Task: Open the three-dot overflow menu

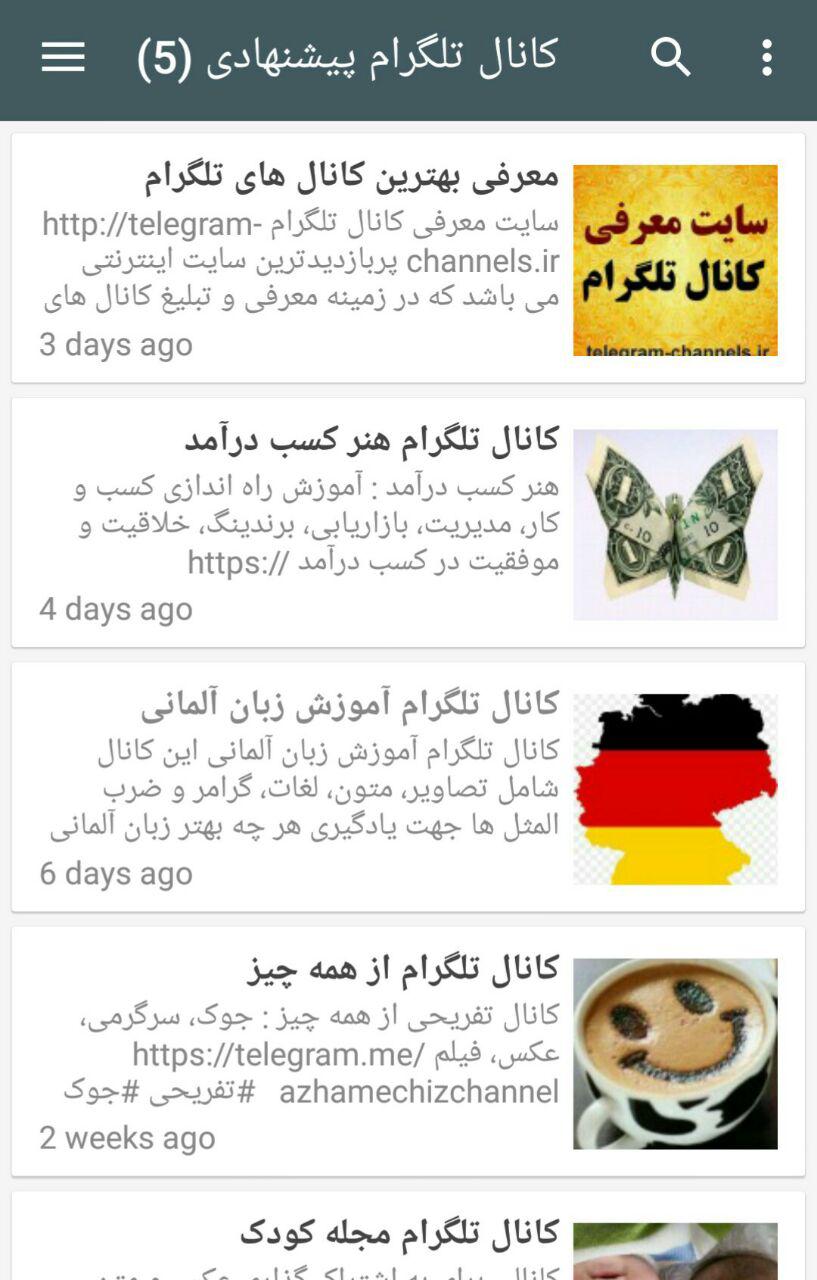Action: 767,57
